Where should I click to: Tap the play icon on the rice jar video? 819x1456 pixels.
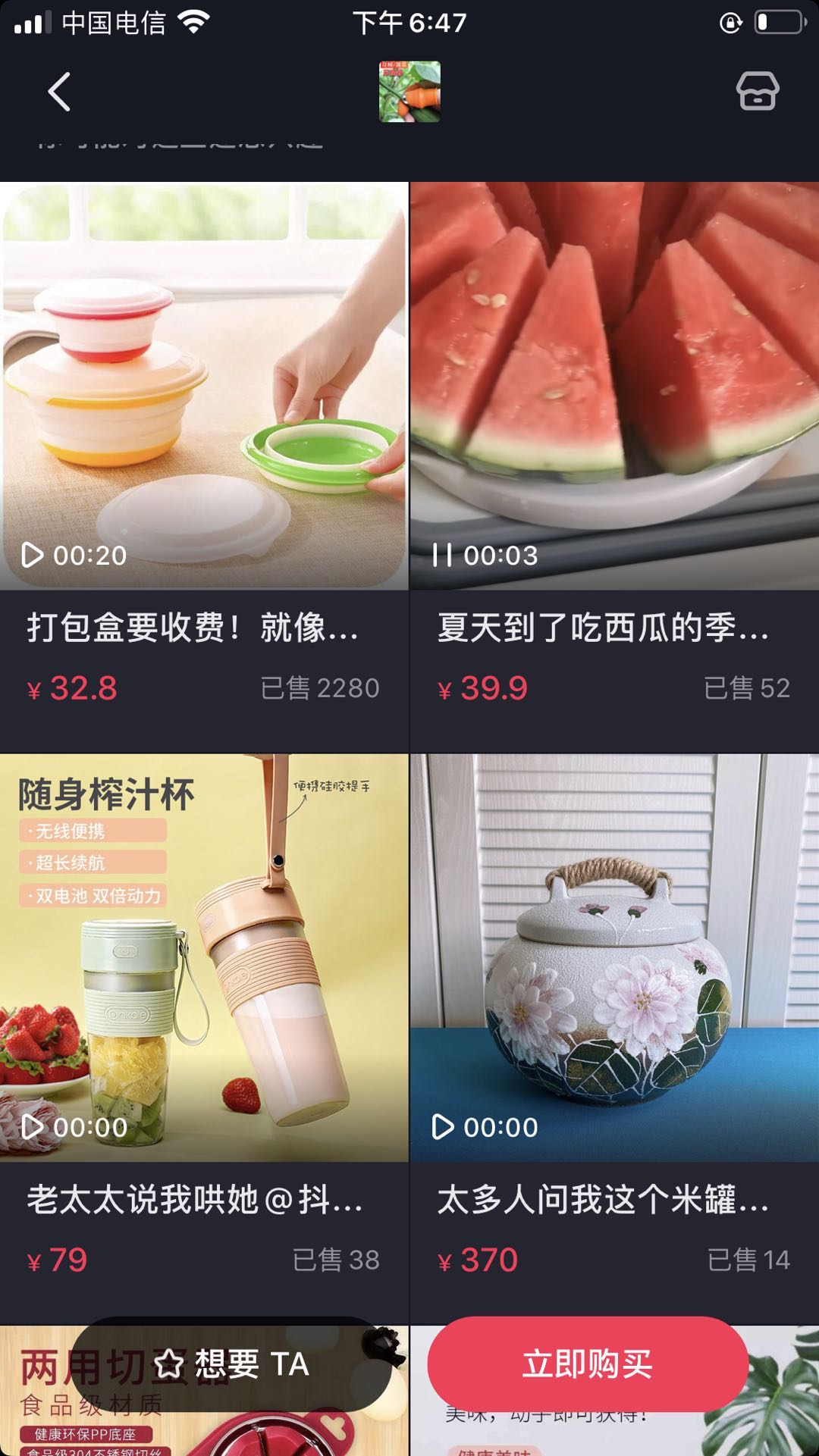pos(442,1129)
